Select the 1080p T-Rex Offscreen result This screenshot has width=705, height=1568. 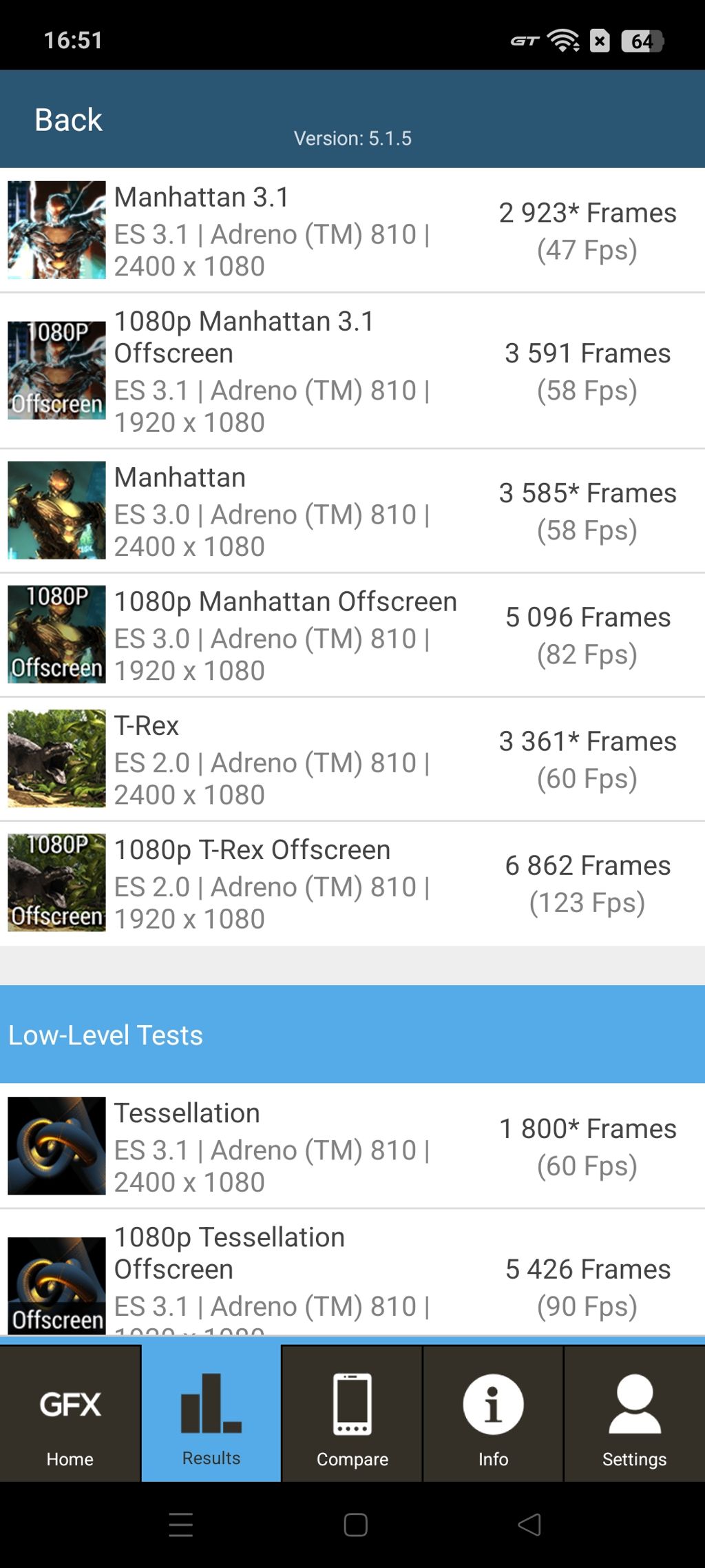352,883
